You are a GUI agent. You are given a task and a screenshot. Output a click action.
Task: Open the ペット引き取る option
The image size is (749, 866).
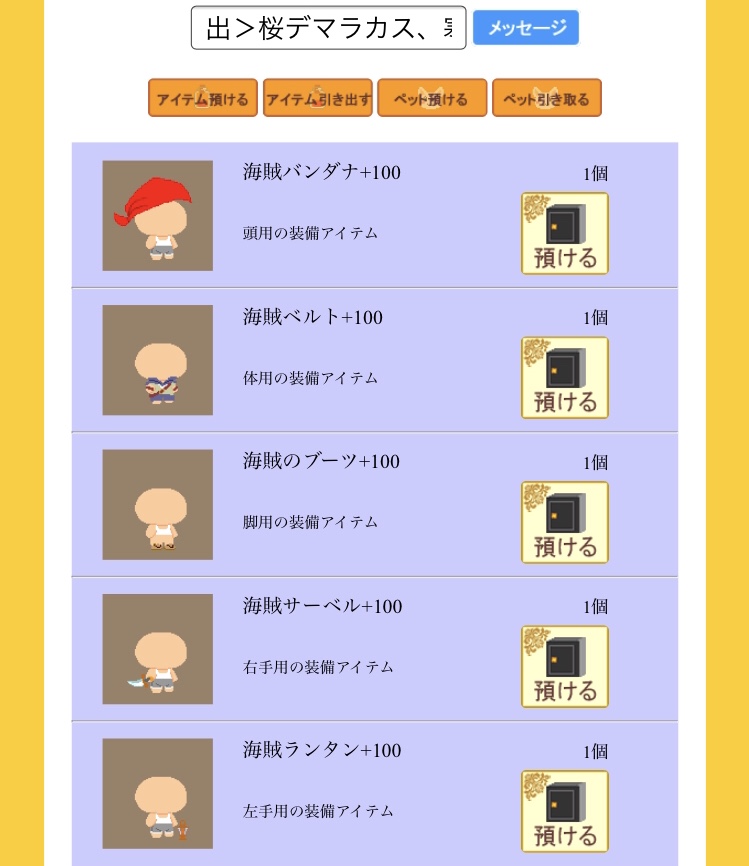pos(546,98)
